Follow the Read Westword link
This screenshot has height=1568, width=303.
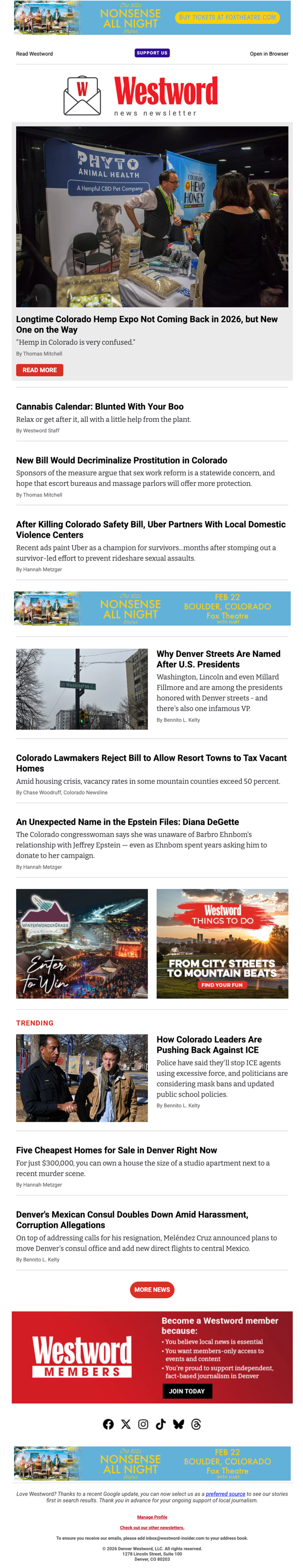click(34, 53)
